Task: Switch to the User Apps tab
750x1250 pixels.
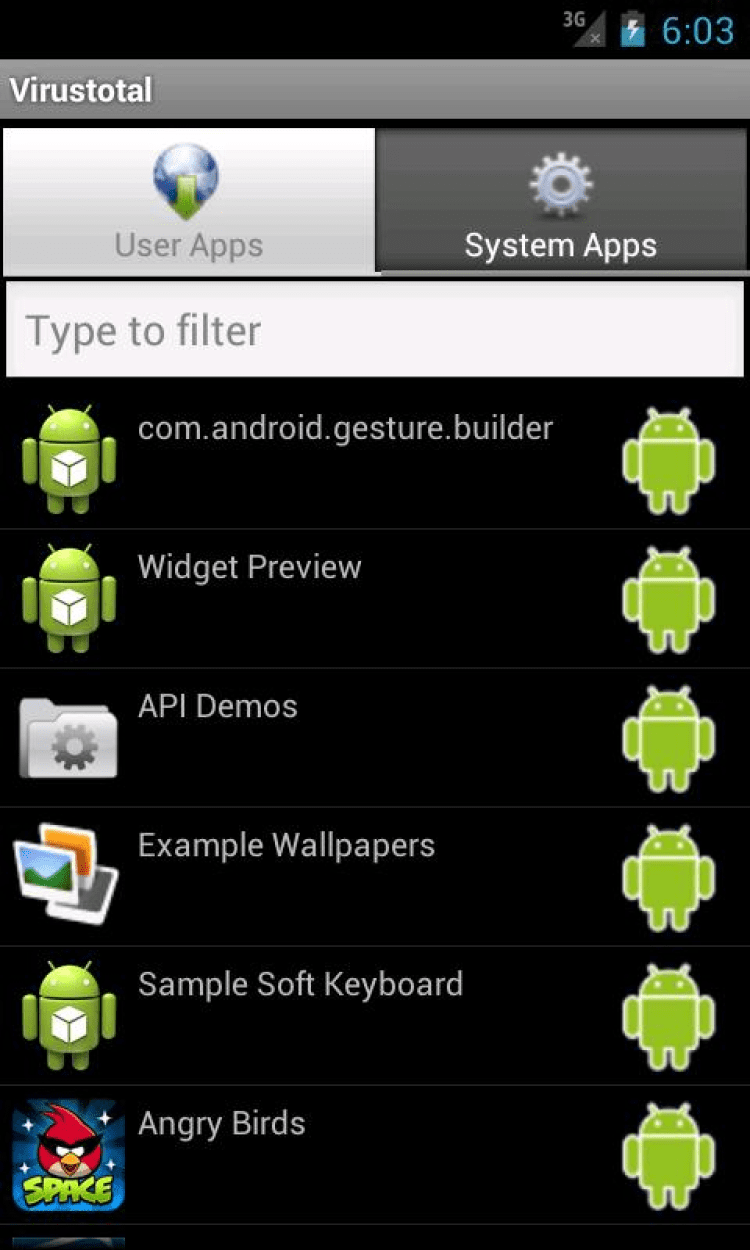Action: [188, 201]
